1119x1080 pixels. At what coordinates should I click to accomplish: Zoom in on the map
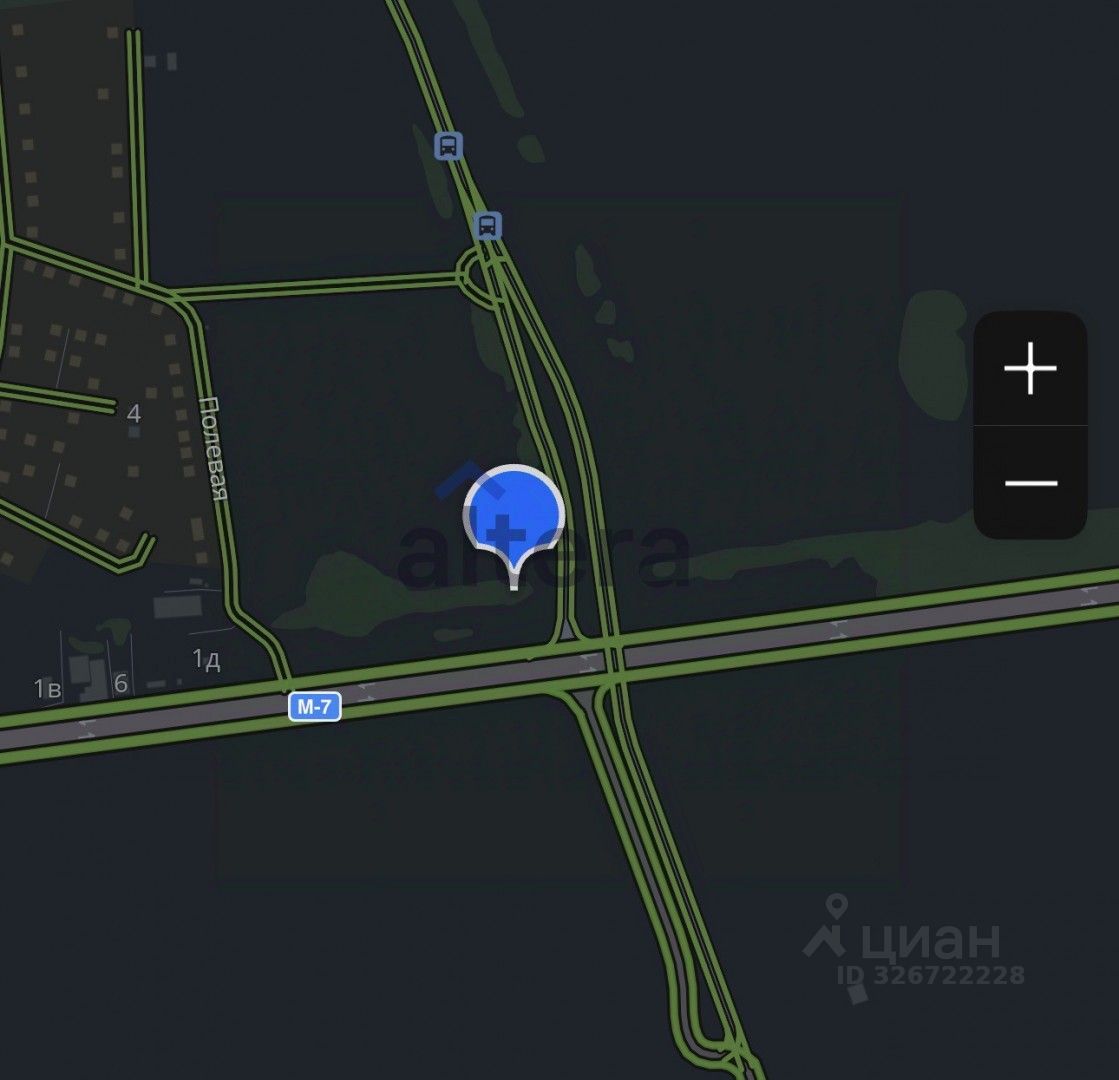click(1030, 370)
